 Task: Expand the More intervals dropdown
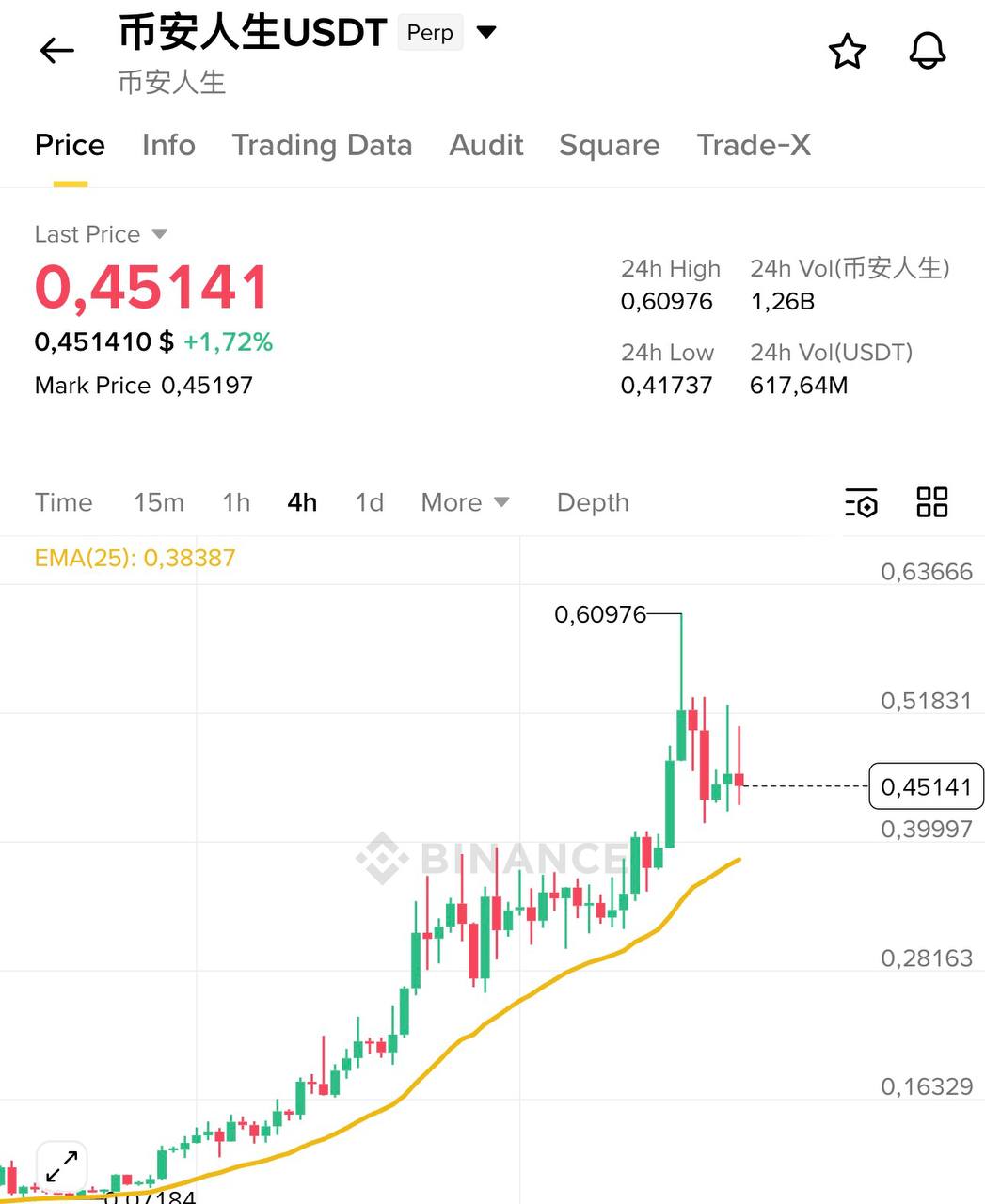point(465,502)
